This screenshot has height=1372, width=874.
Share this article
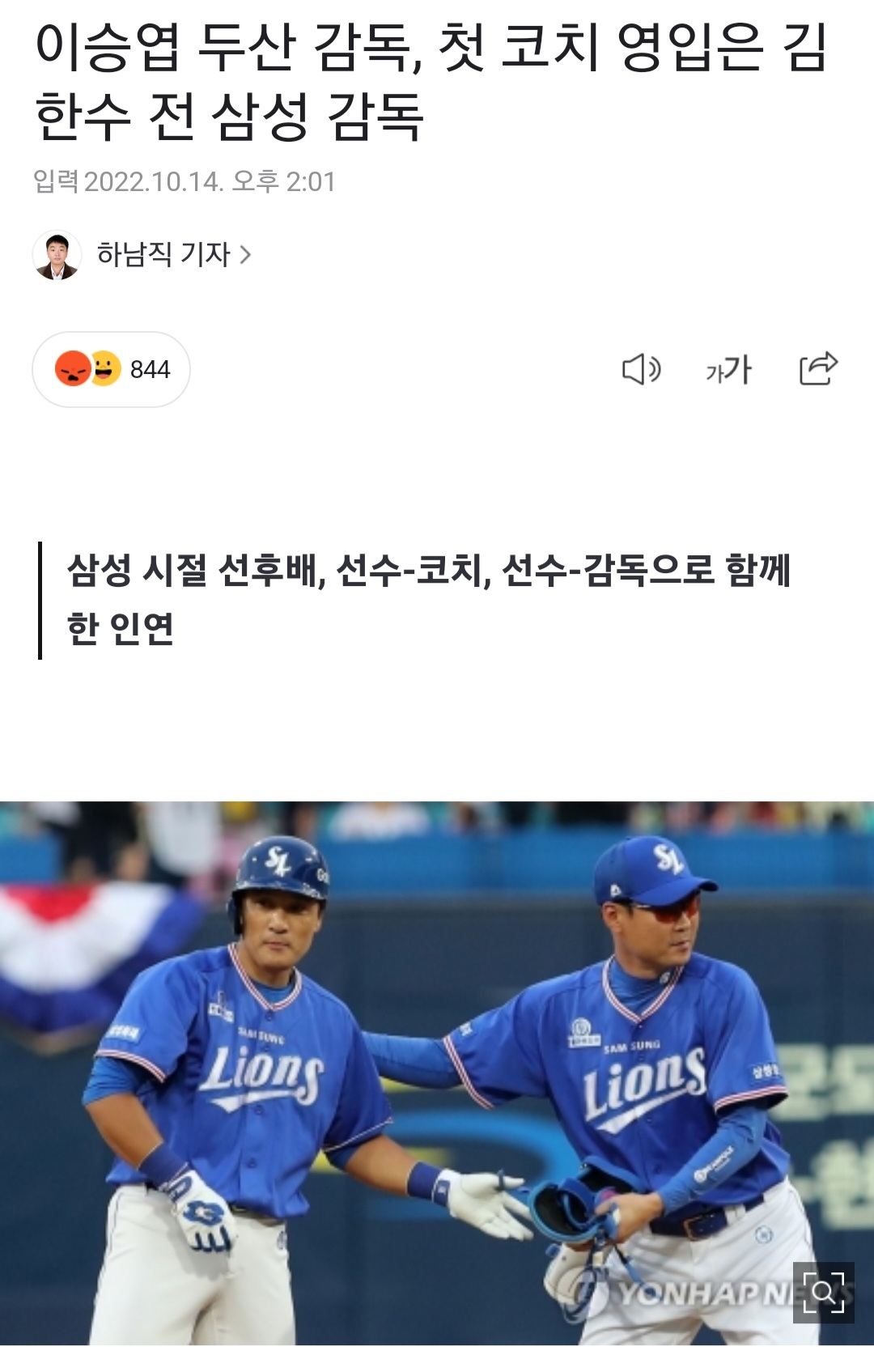click(x=818, y=368)
